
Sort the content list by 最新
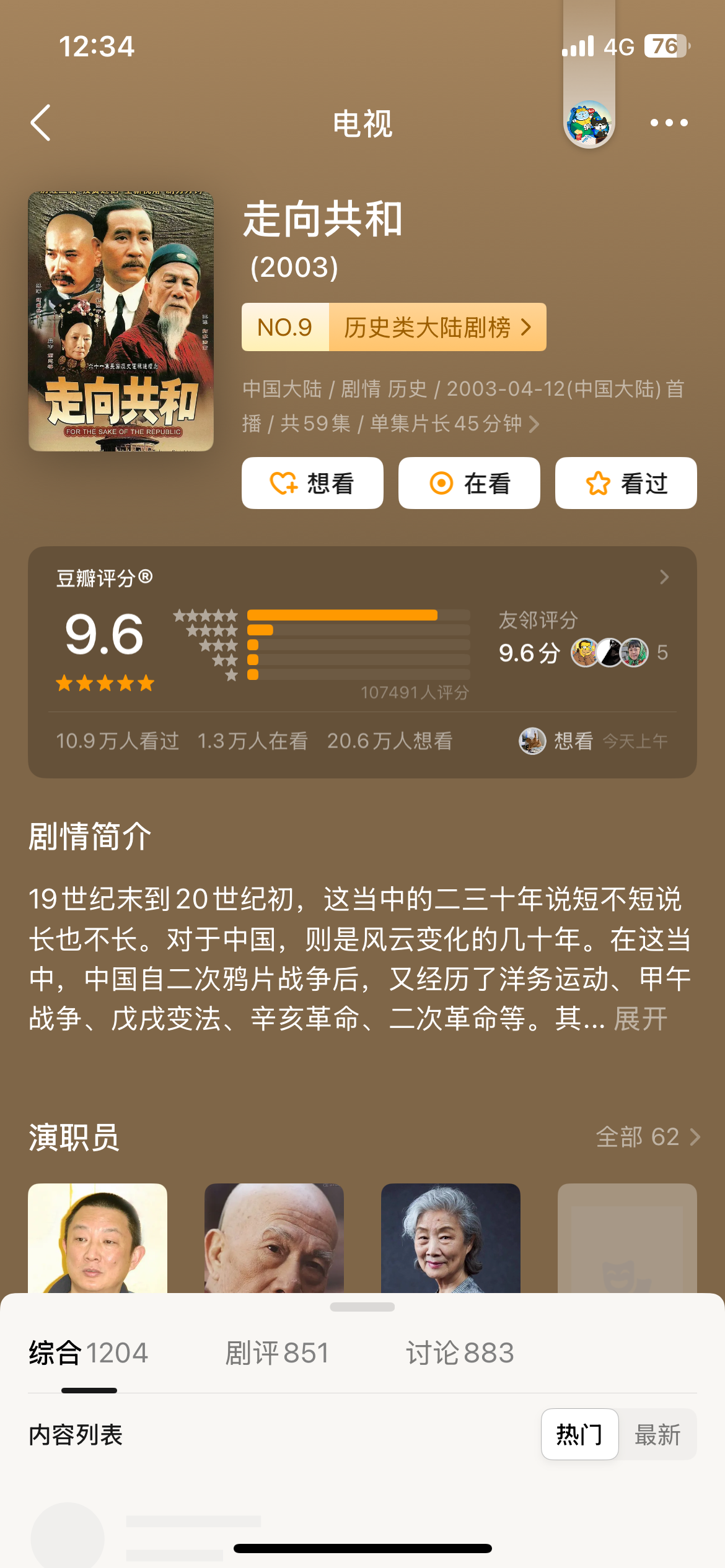point(657,1434)
